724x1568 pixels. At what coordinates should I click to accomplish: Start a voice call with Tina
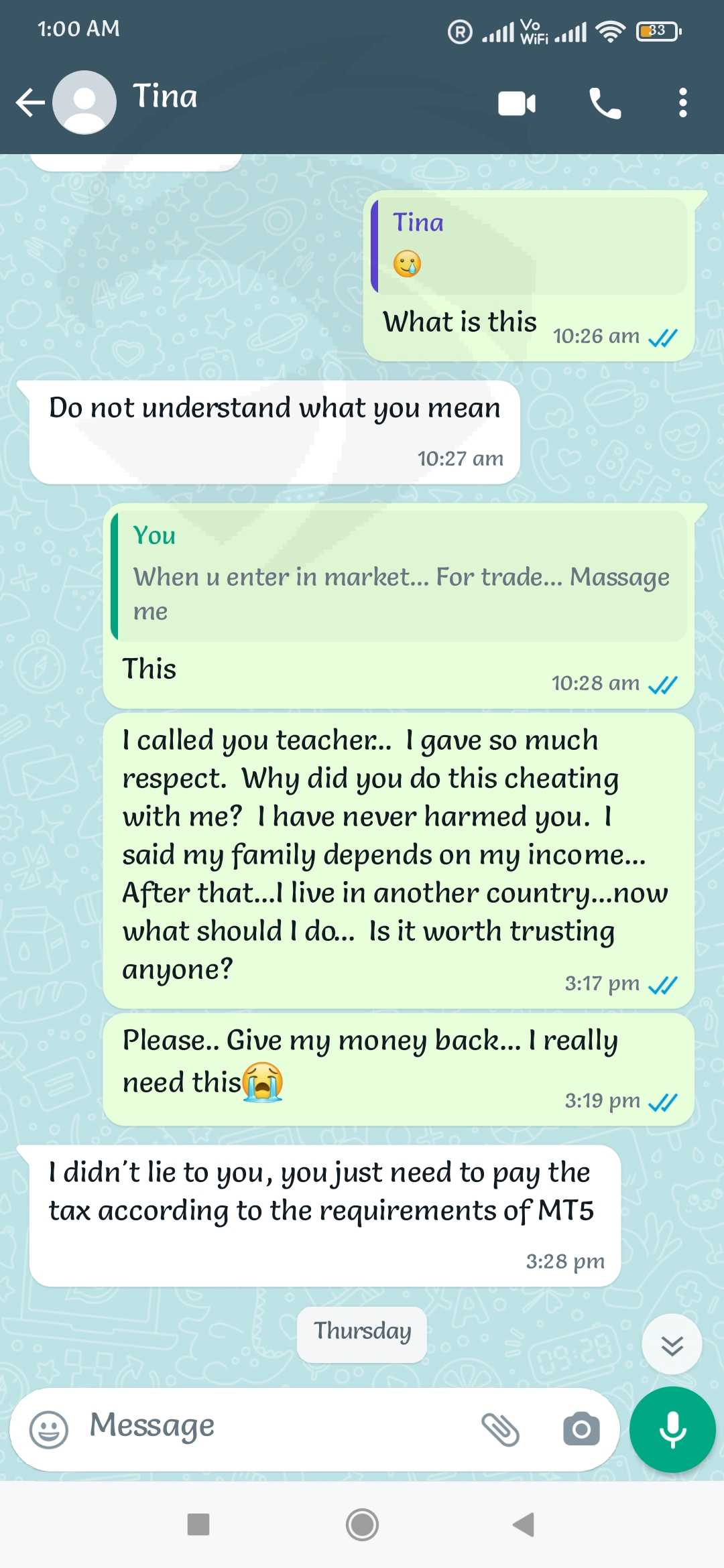605,103
